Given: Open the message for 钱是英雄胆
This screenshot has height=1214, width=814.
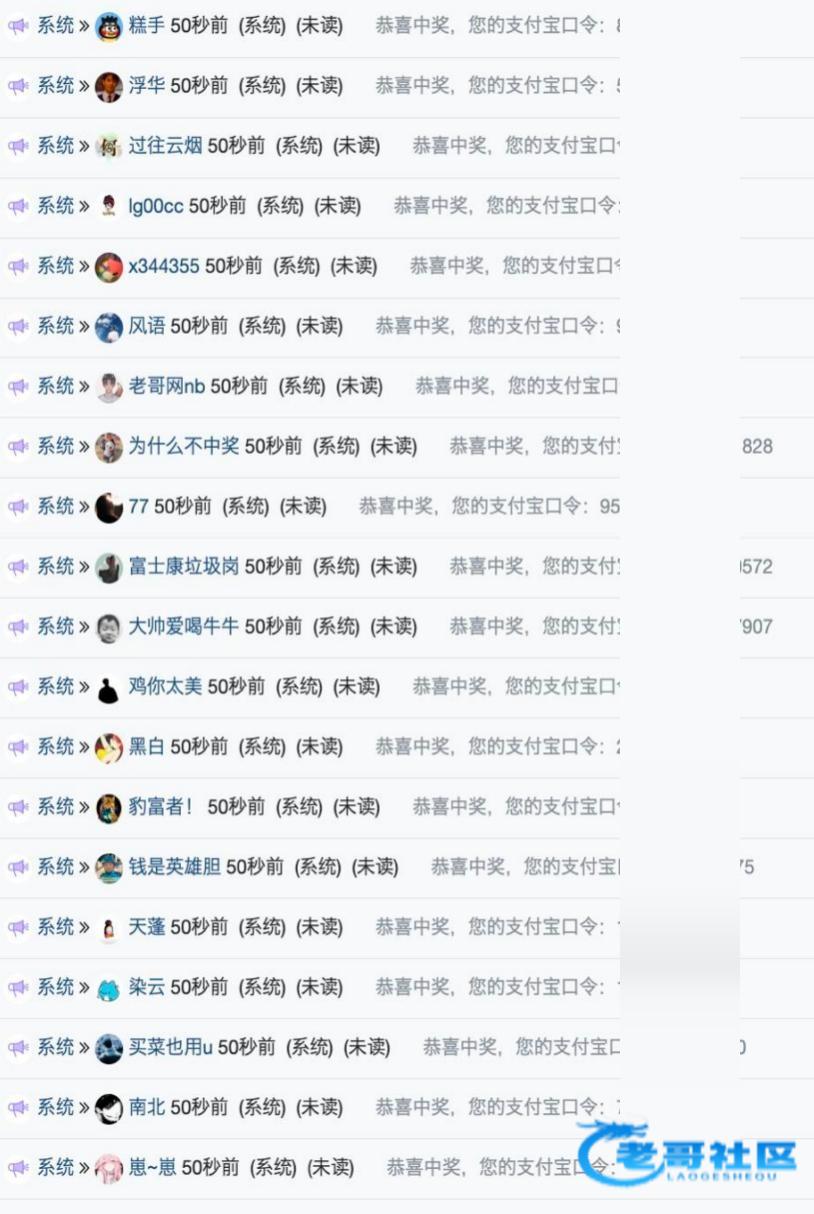Looking at the screenshot, I should coord(525,867).
